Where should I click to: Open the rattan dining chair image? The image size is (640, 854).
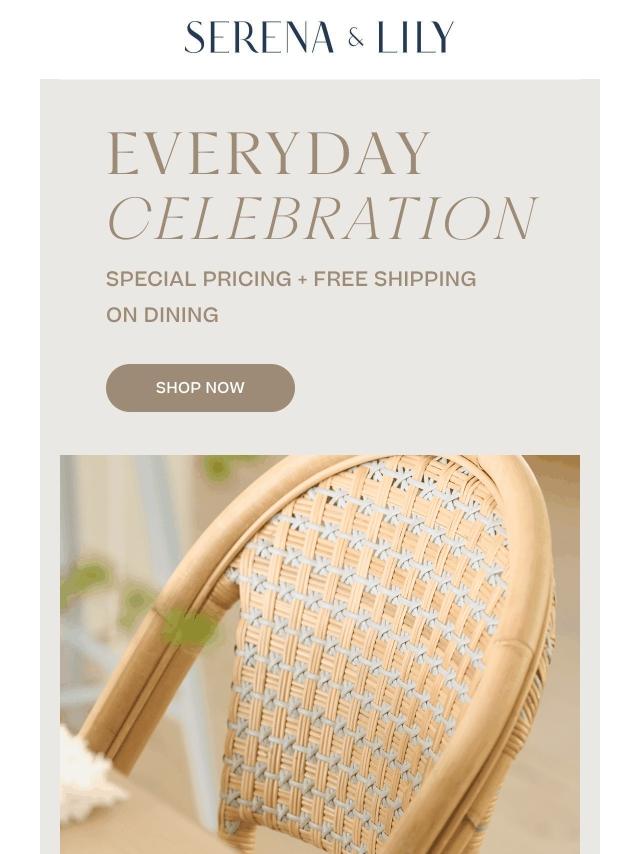click(320, 654)
